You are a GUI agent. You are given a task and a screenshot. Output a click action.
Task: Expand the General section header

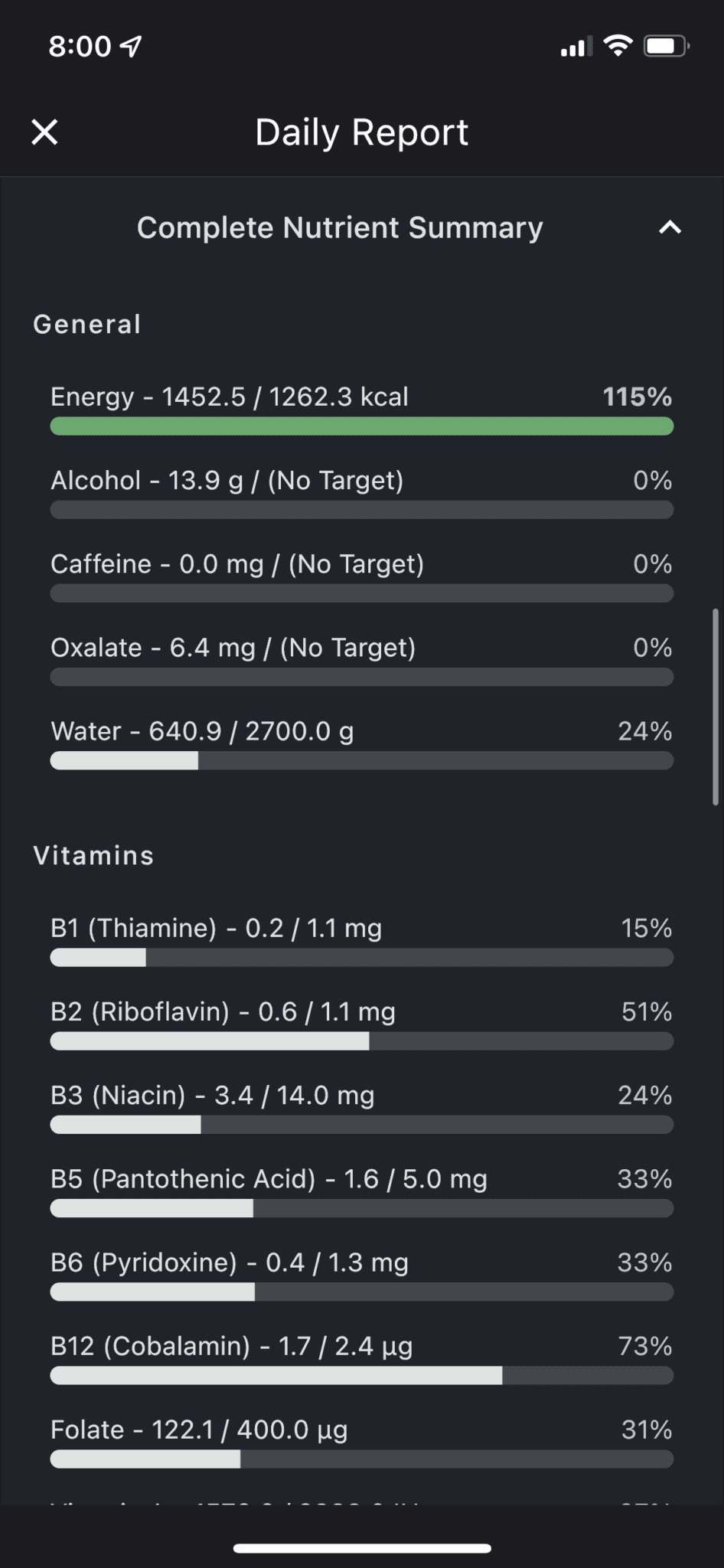(x=86, y=323)
